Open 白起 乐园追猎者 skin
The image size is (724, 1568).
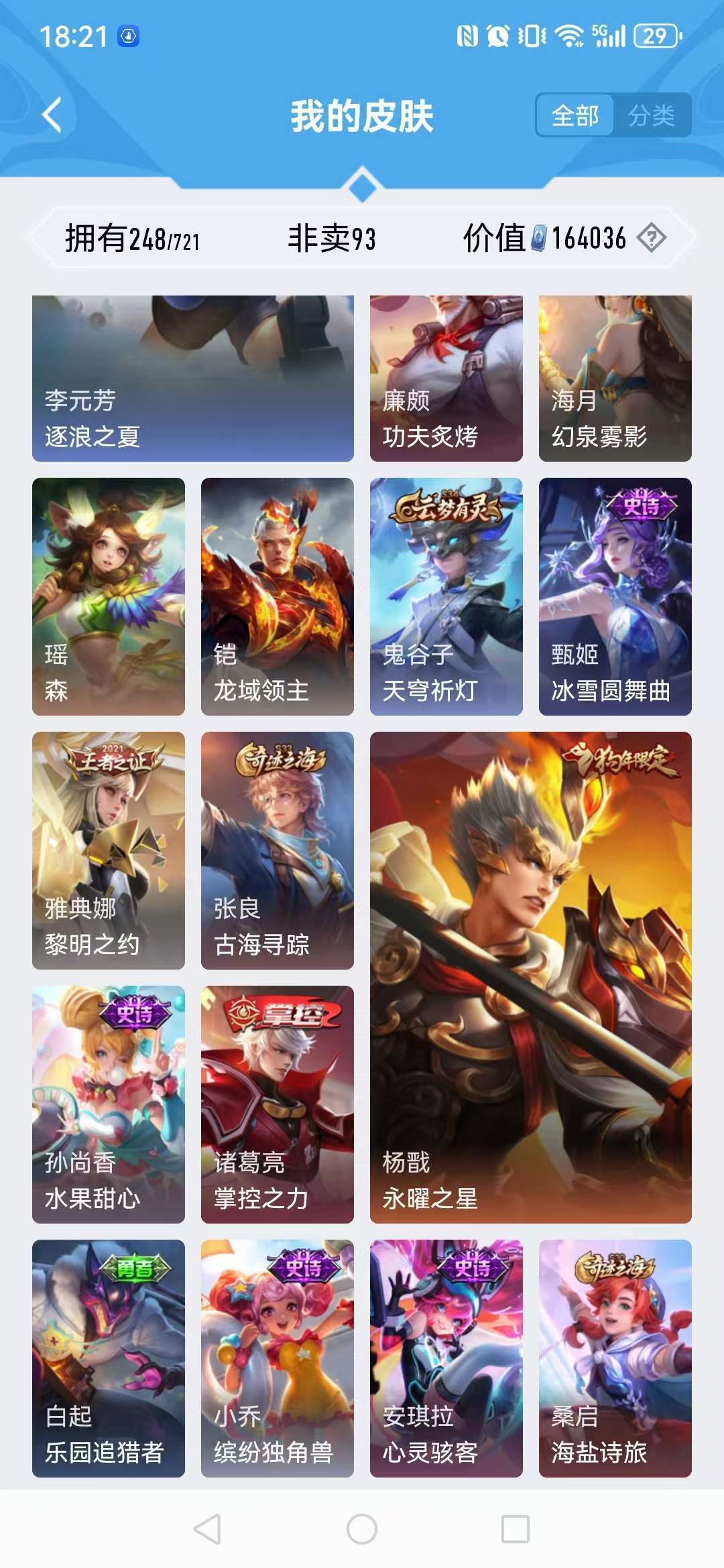[109, 1358]
